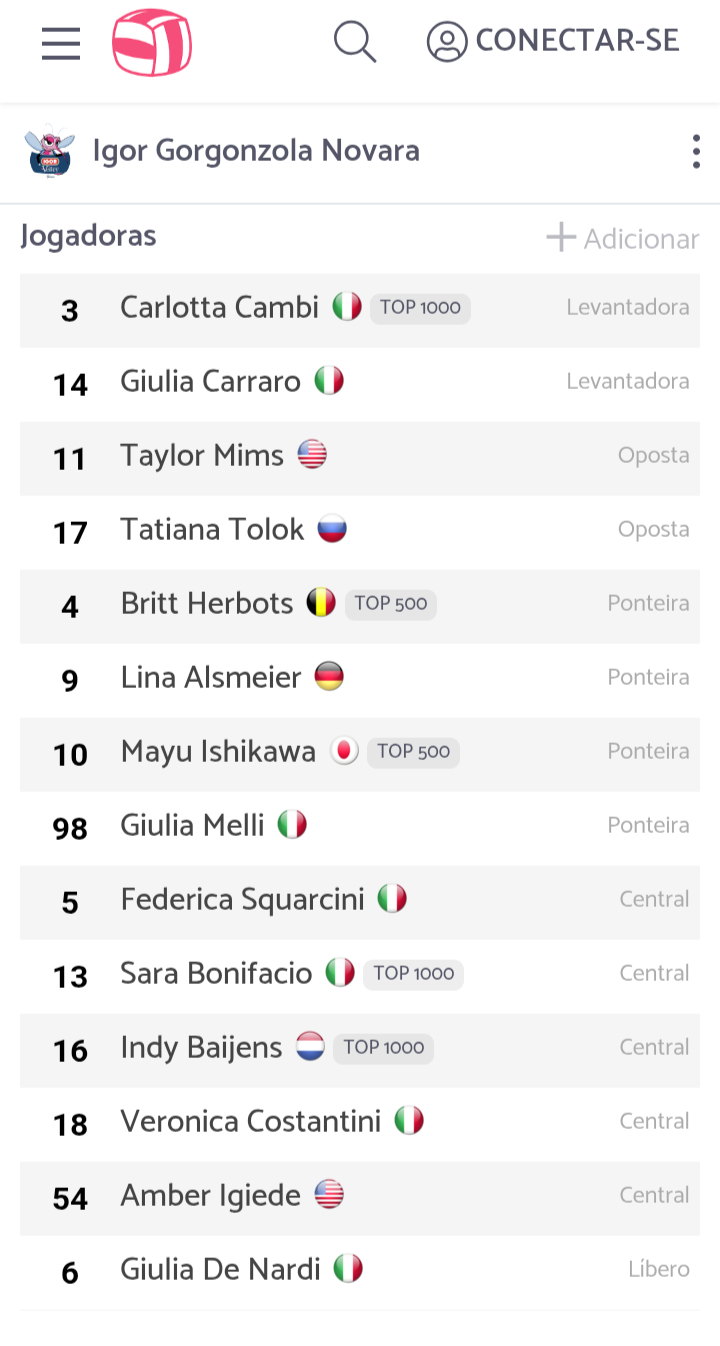View Britt Herbots' player details

(207, 604)
